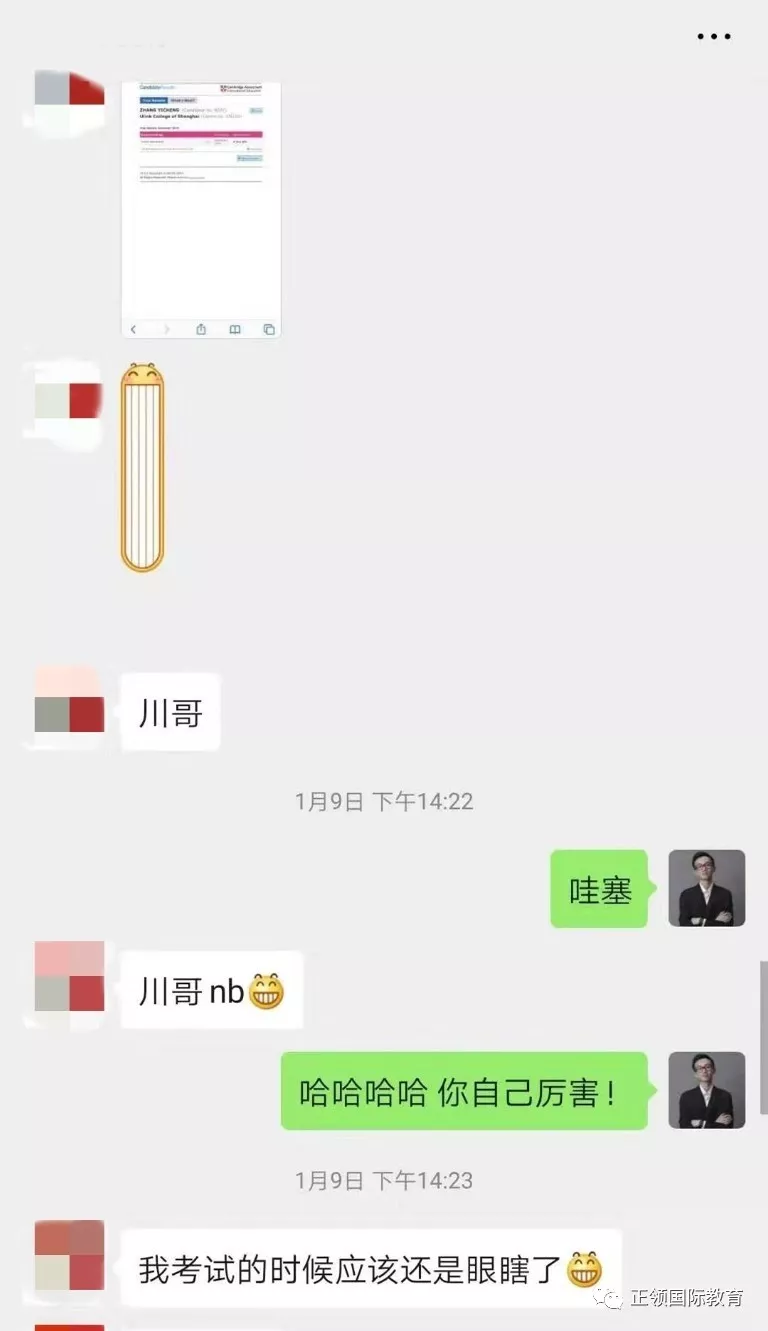Tap the profile photo next to 哈哈哈哈 你自己厉害！
The height and width of the screenshot is (1331, 768).
[x=706, y=1090]
